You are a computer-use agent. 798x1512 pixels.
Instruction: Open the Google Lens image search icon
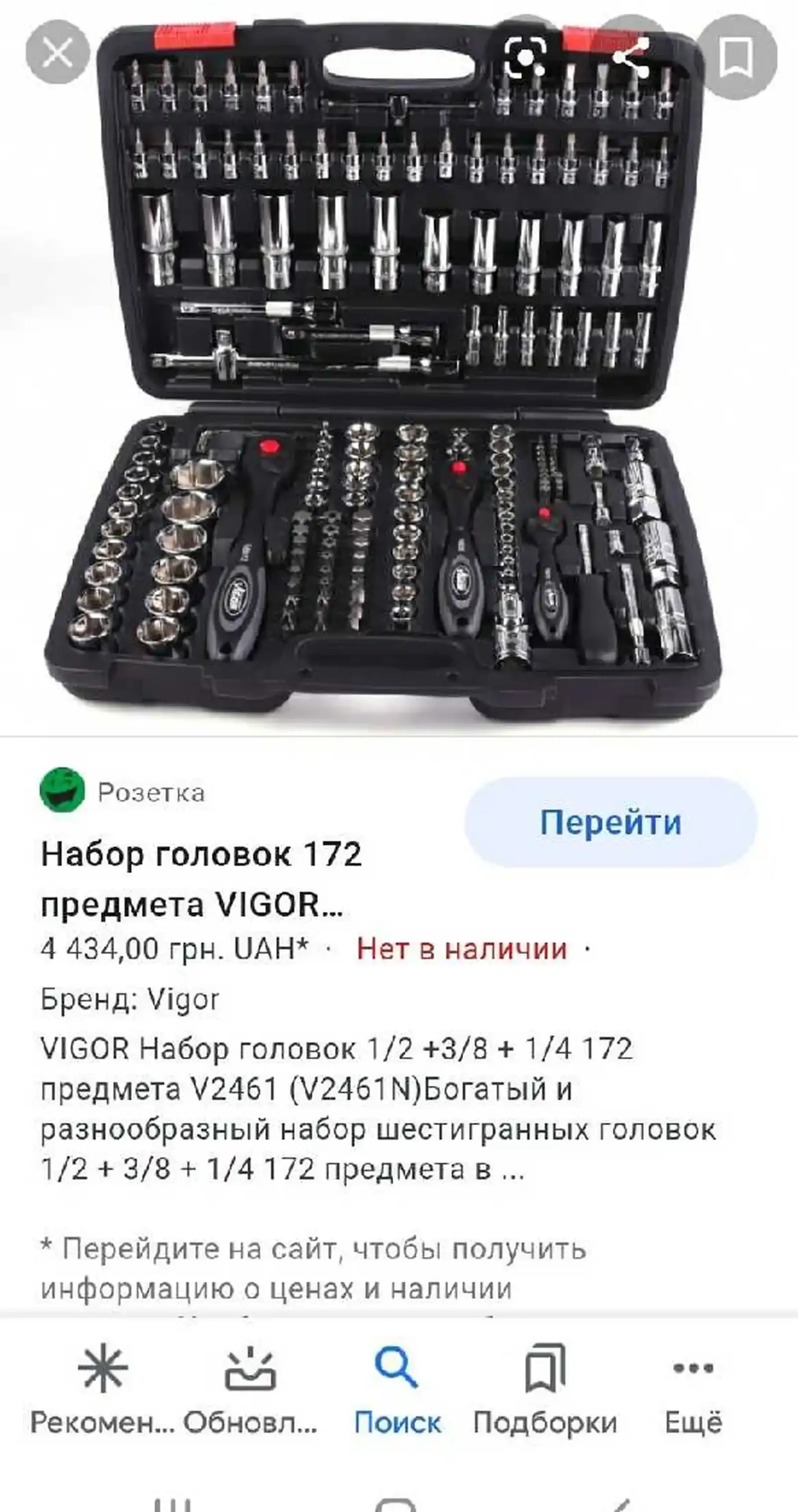tap(526, 56)
